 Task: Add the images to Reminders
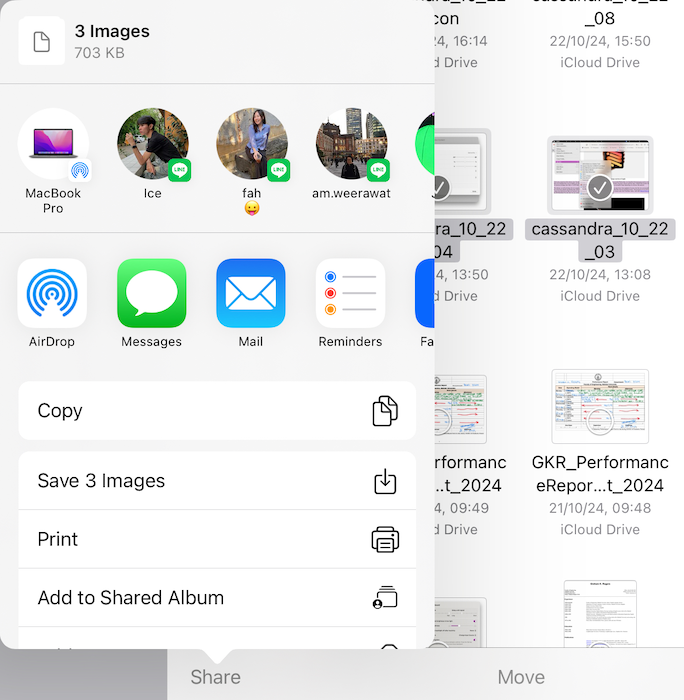pyautogui.click(x=350, y=294)
